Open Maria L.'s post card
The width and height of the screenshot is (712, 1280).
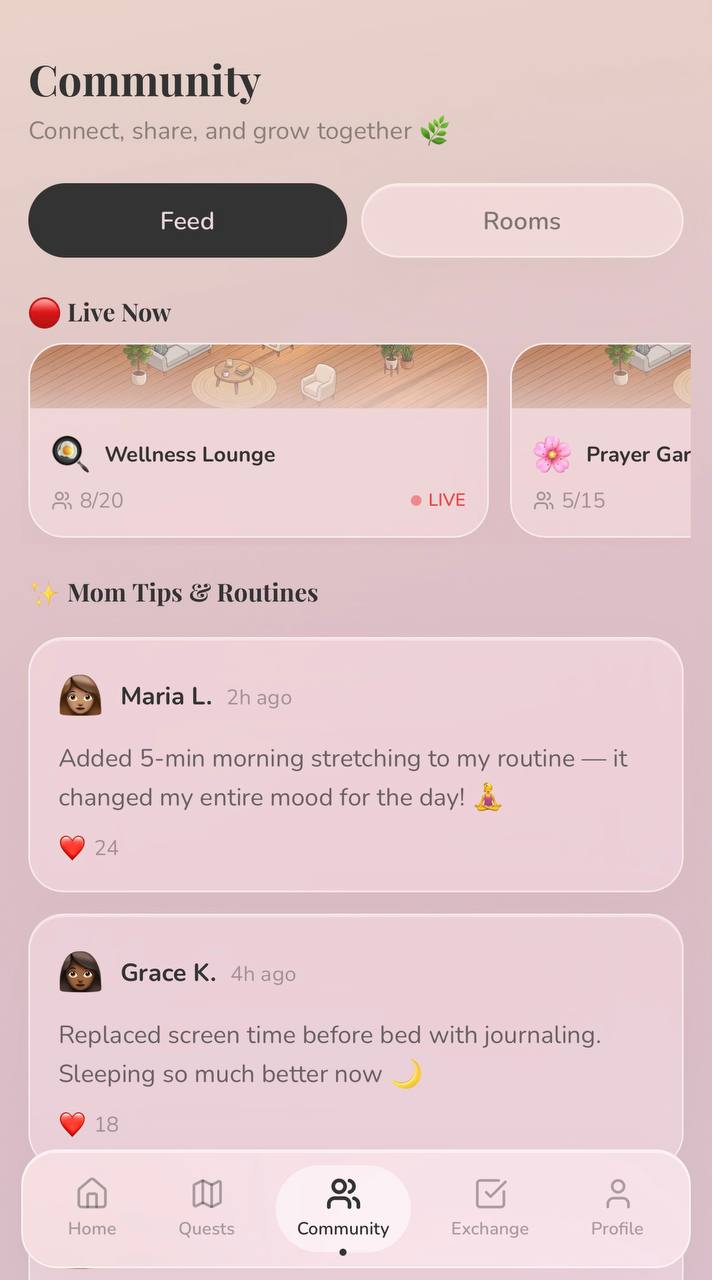click(355, 765)
